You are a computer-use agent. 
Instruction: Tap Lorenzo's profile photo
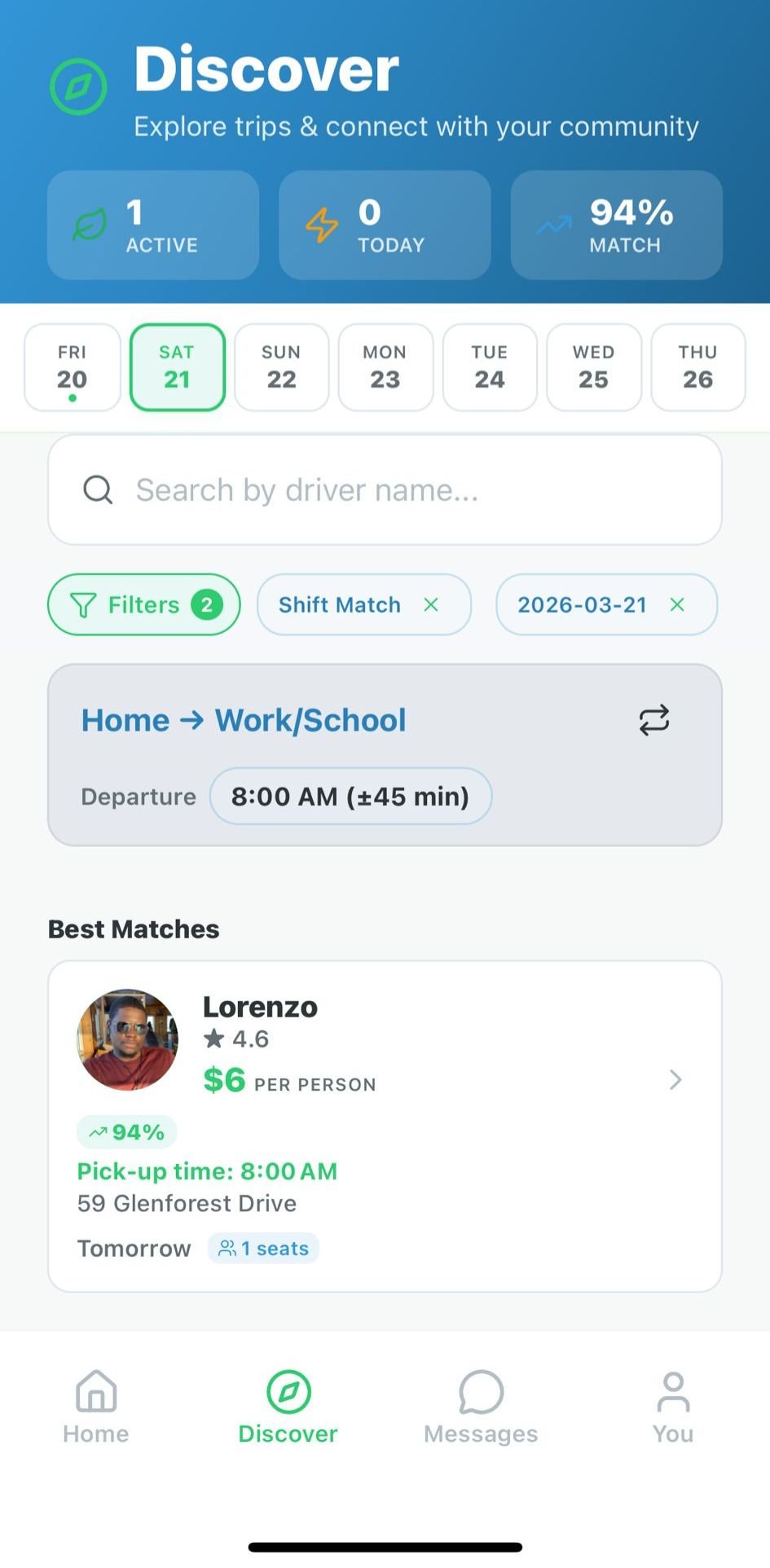click(126, 1040)
